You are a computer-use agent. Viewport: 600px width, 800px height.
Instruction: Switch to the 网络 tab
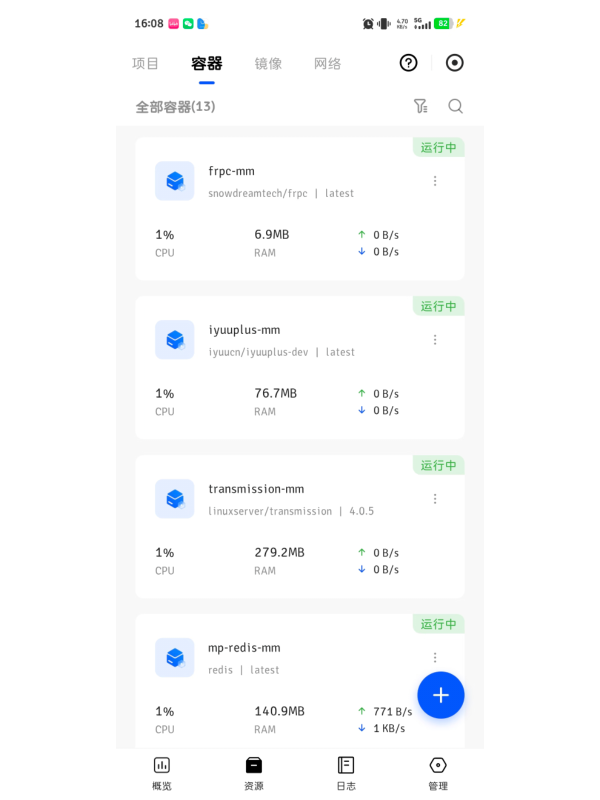(327, 63)
